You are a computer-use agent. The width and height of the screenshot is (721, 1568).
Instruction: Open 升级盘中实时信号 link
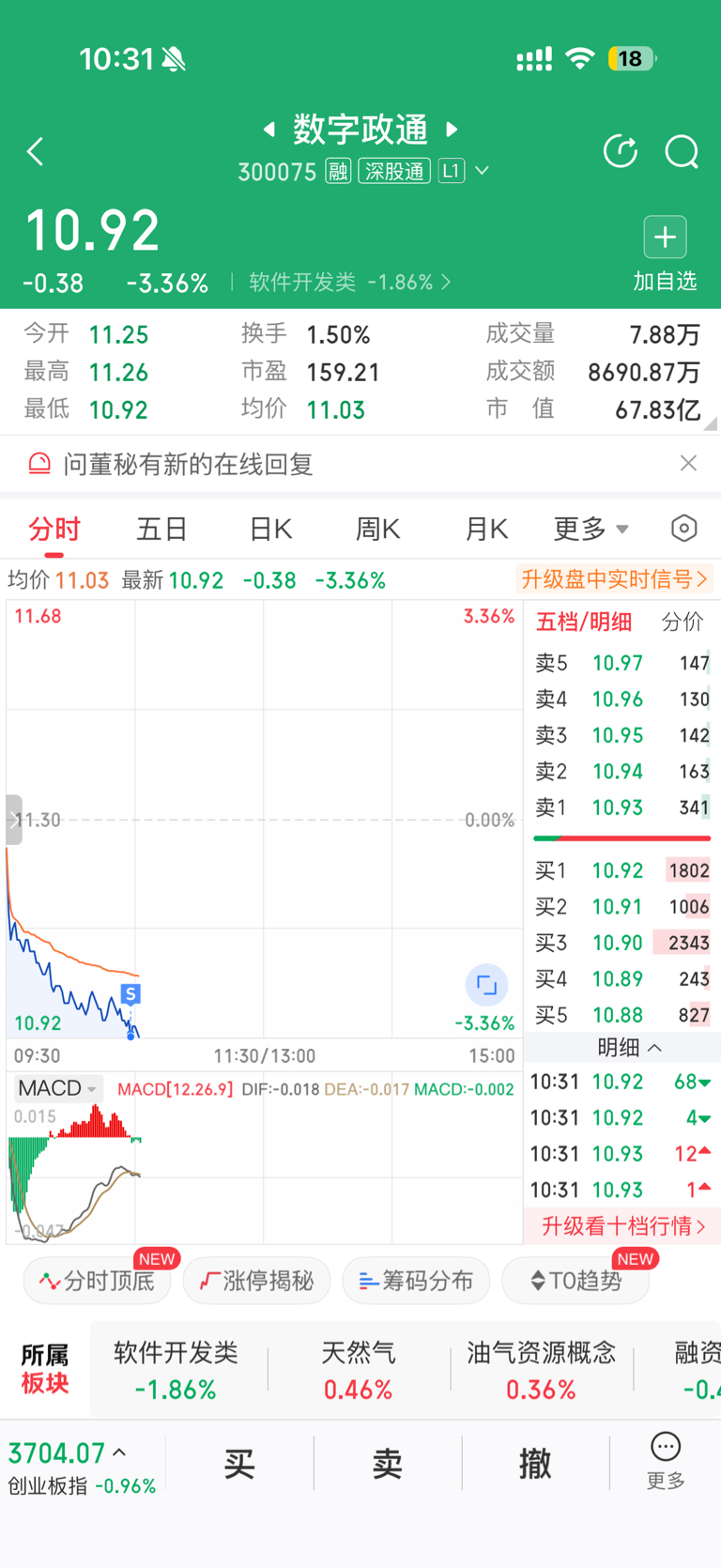point(615,579)
